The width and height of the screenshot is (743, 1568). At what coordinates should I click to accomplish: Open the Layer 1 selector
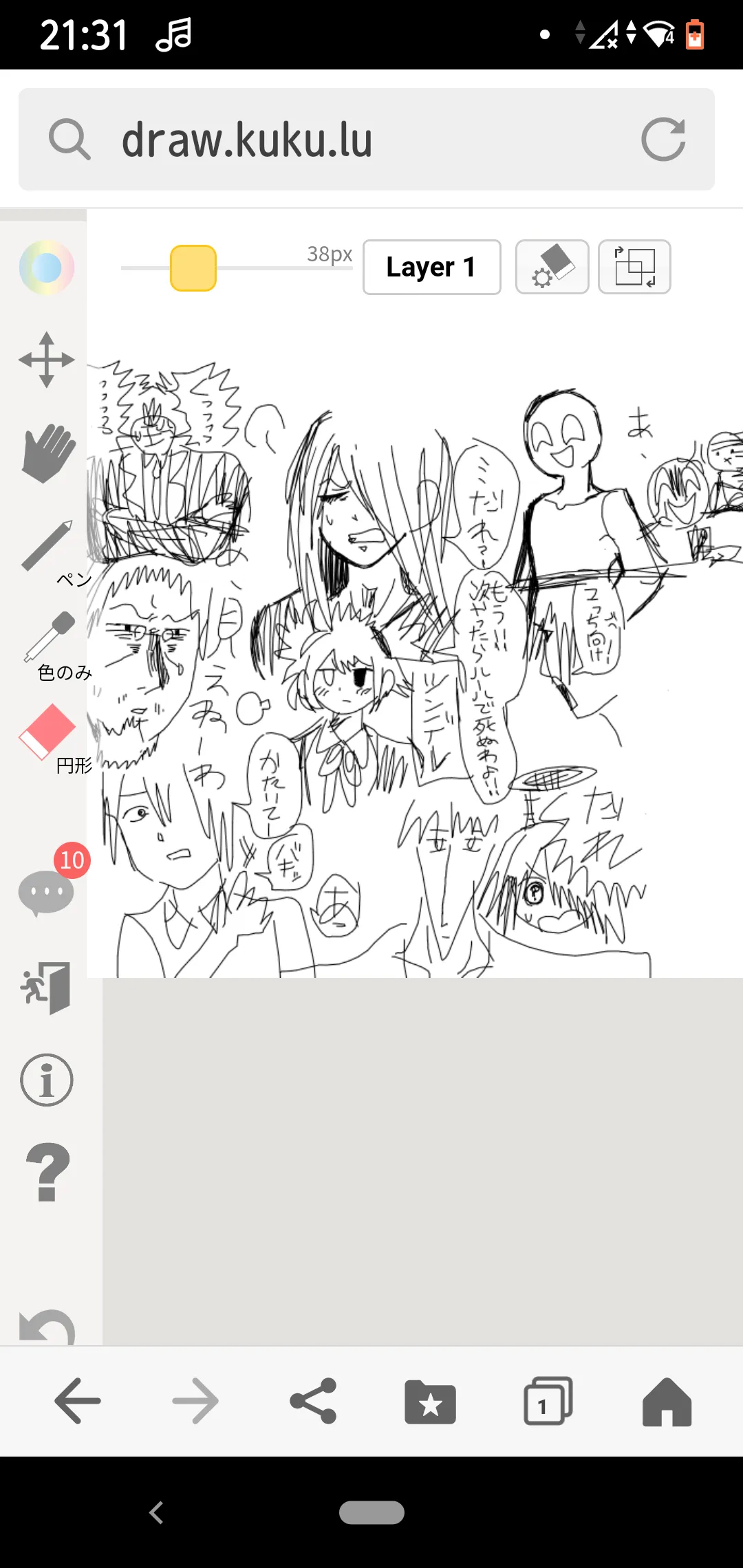tap(432, 267)
